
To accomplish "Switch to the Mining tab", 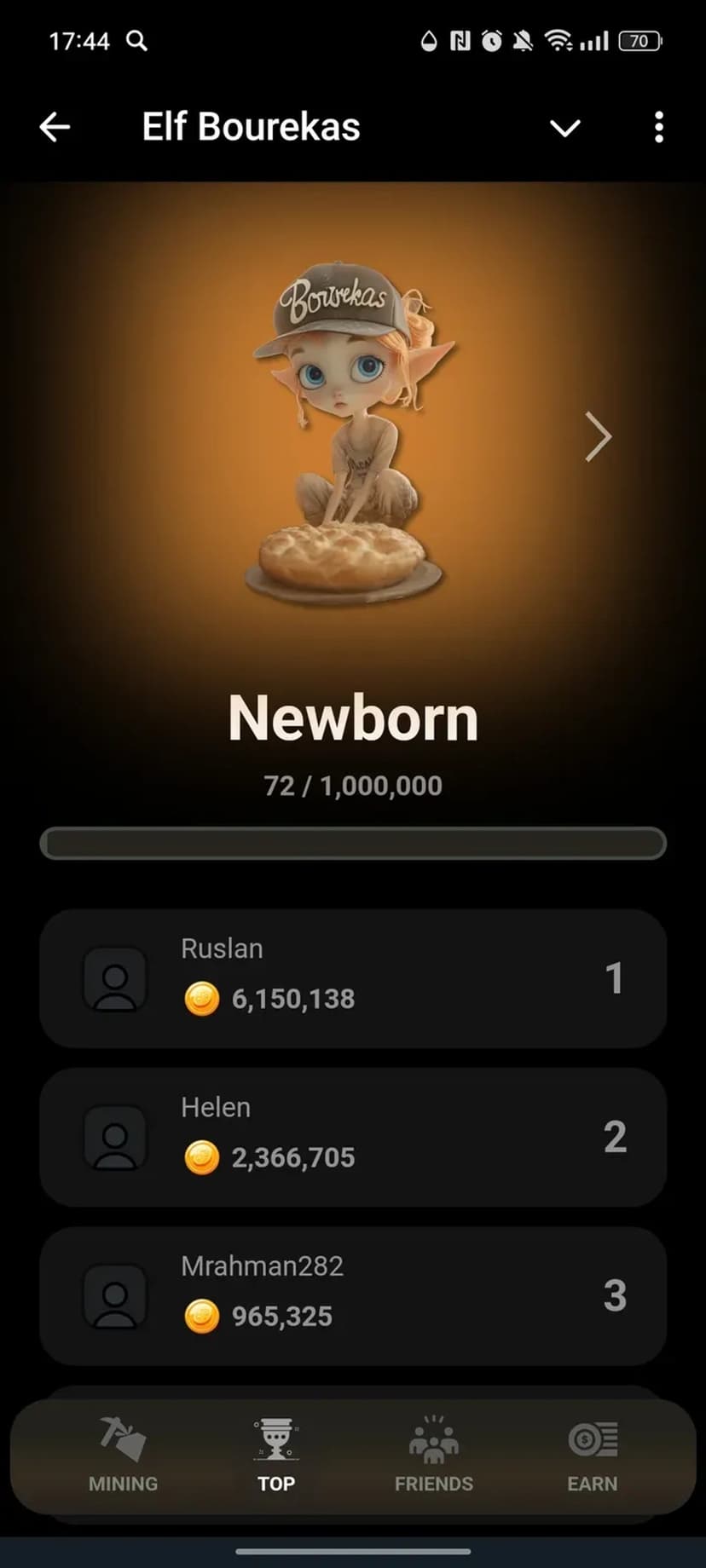I will (x=123, y=1456).
